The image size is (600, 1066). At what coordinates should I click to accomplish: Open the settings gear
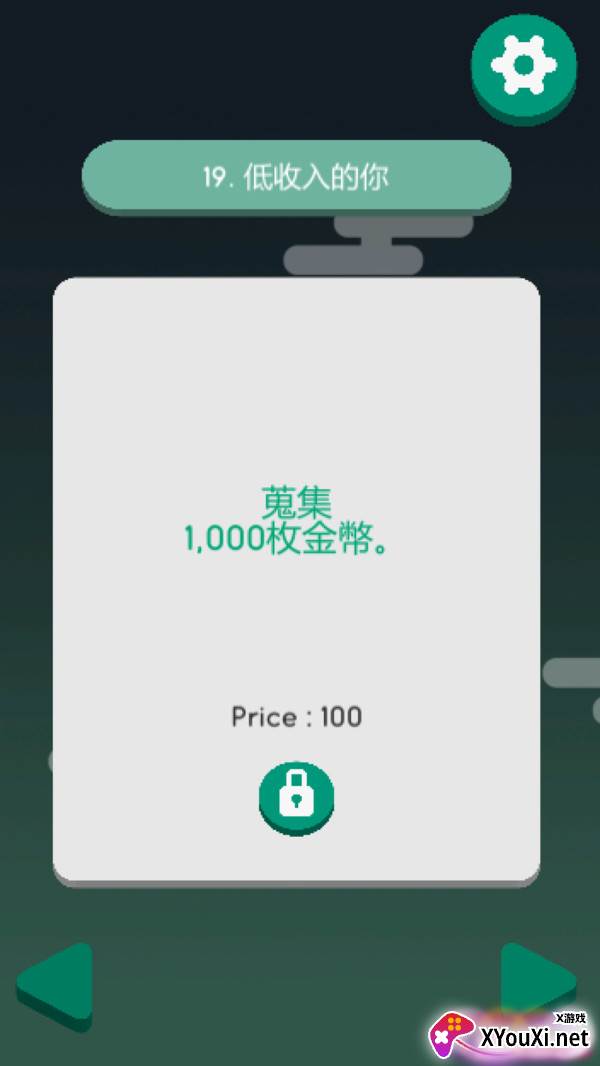click(524, 68)
